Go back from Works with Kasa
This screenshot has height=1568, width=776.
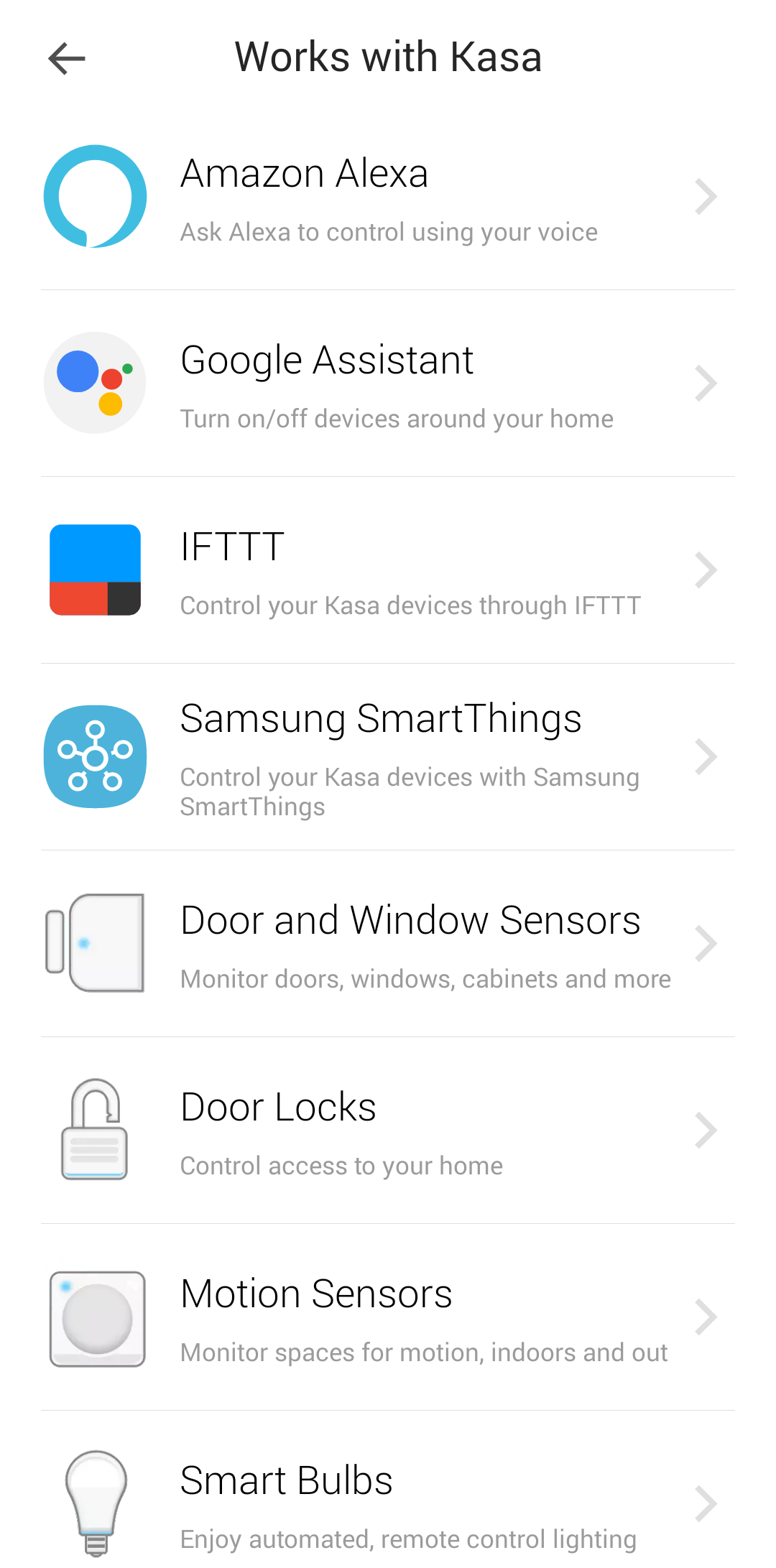click(67, 58)
